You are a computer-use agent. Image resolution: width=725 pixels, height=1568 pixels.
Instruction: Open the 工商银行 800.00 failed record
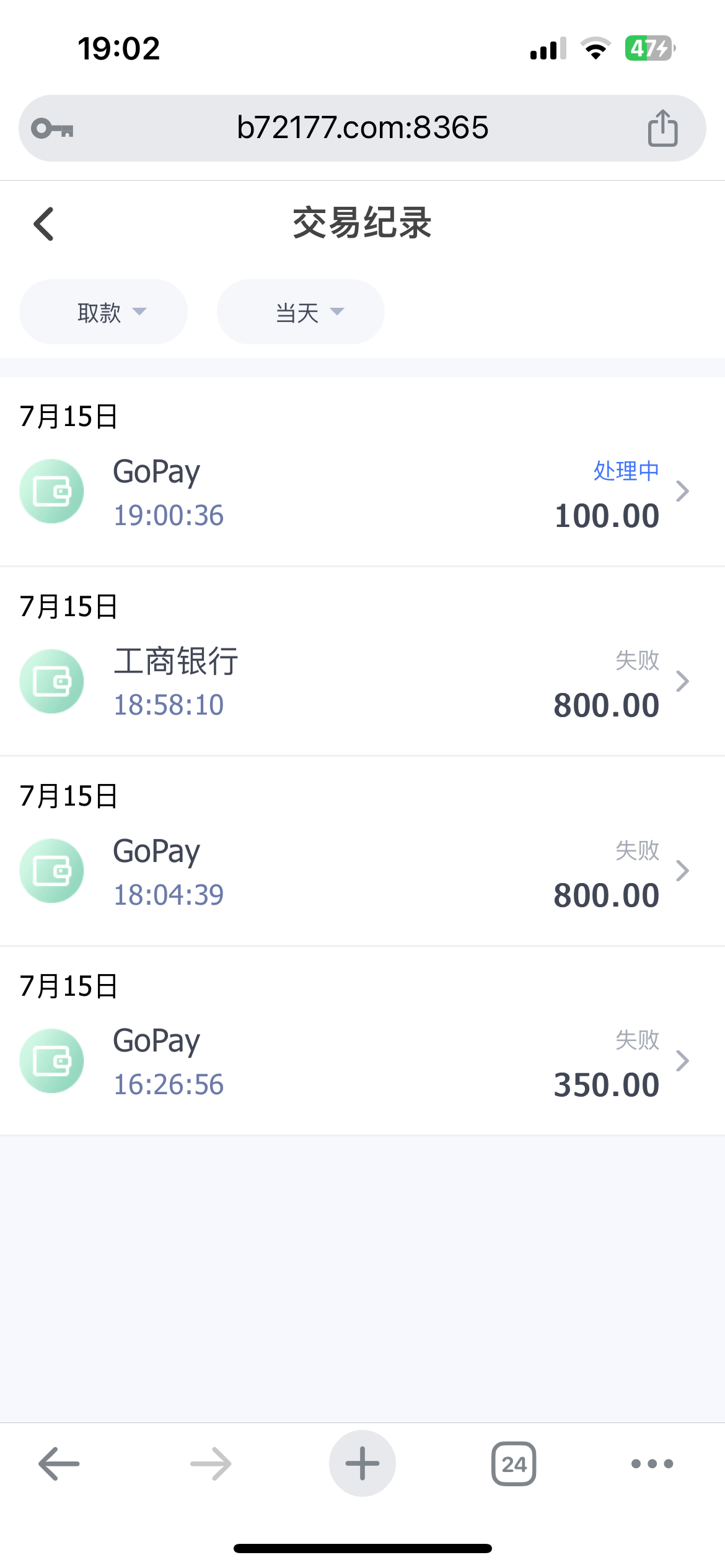point(362,682)
